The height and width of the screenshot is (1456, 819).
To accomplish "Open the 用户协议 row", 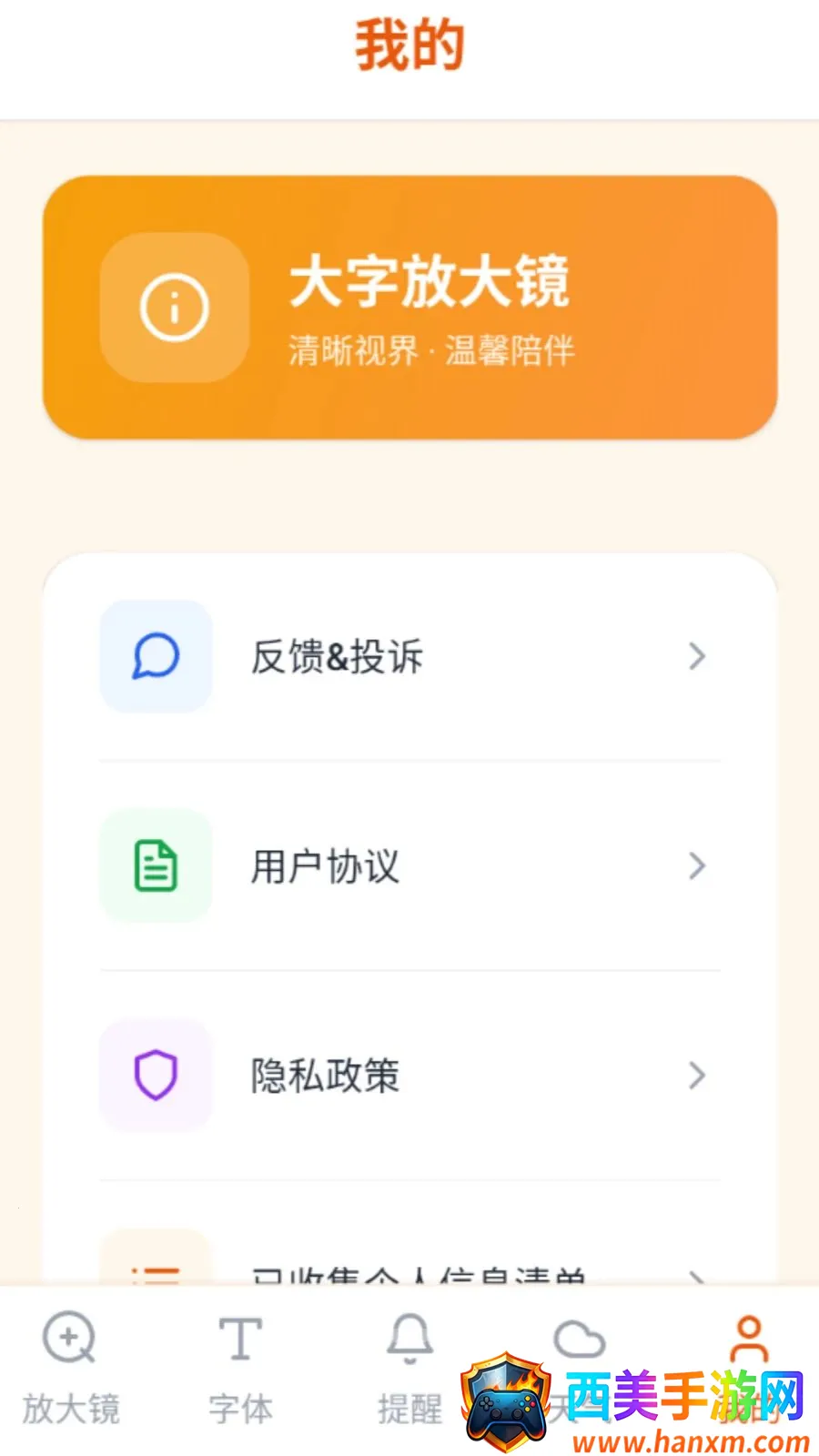I will pyautogui.click(x=409, y=865).
